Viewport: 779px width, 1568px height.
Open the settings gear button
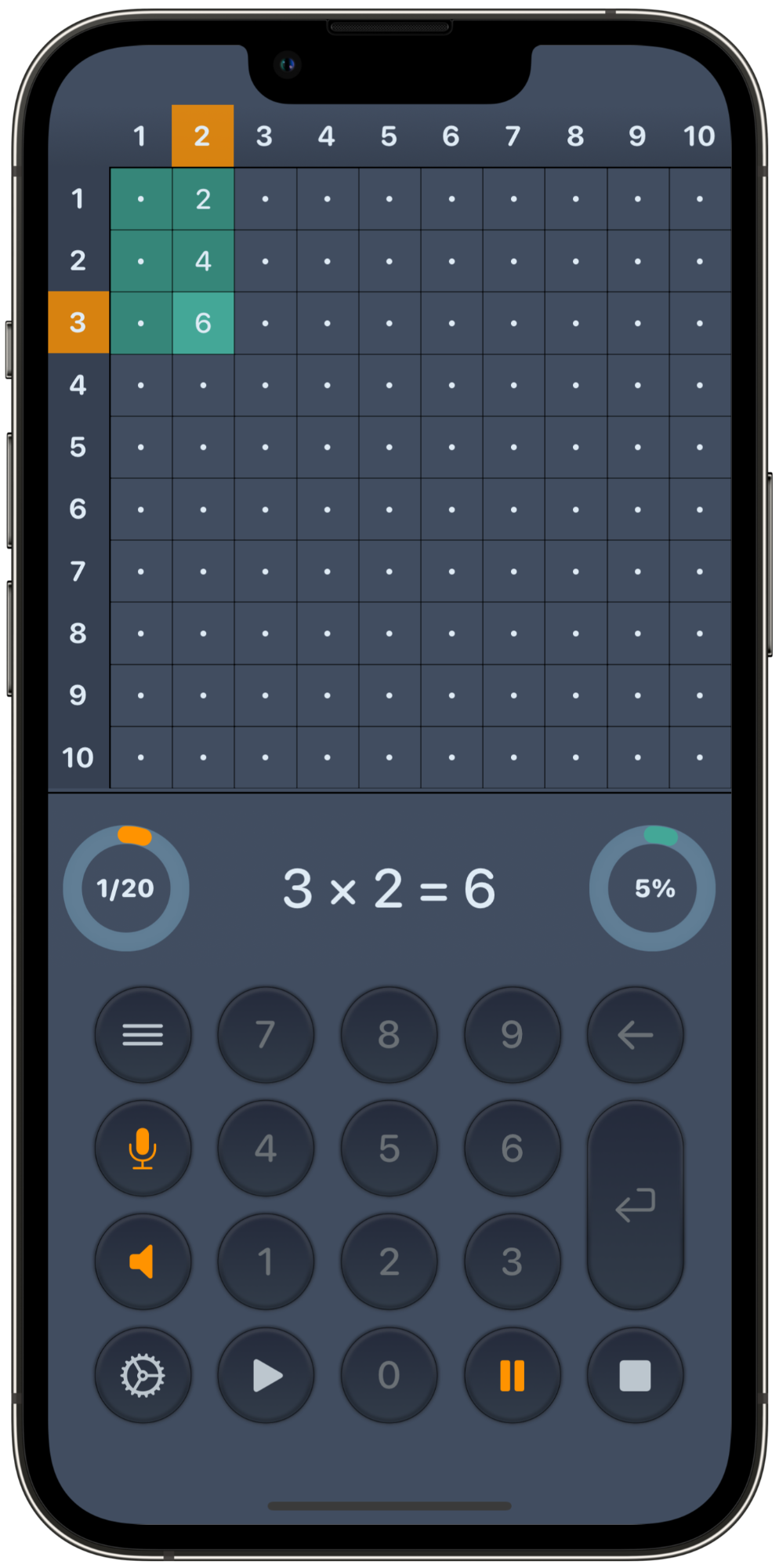pyautogui.click(x=143, y=1376)
